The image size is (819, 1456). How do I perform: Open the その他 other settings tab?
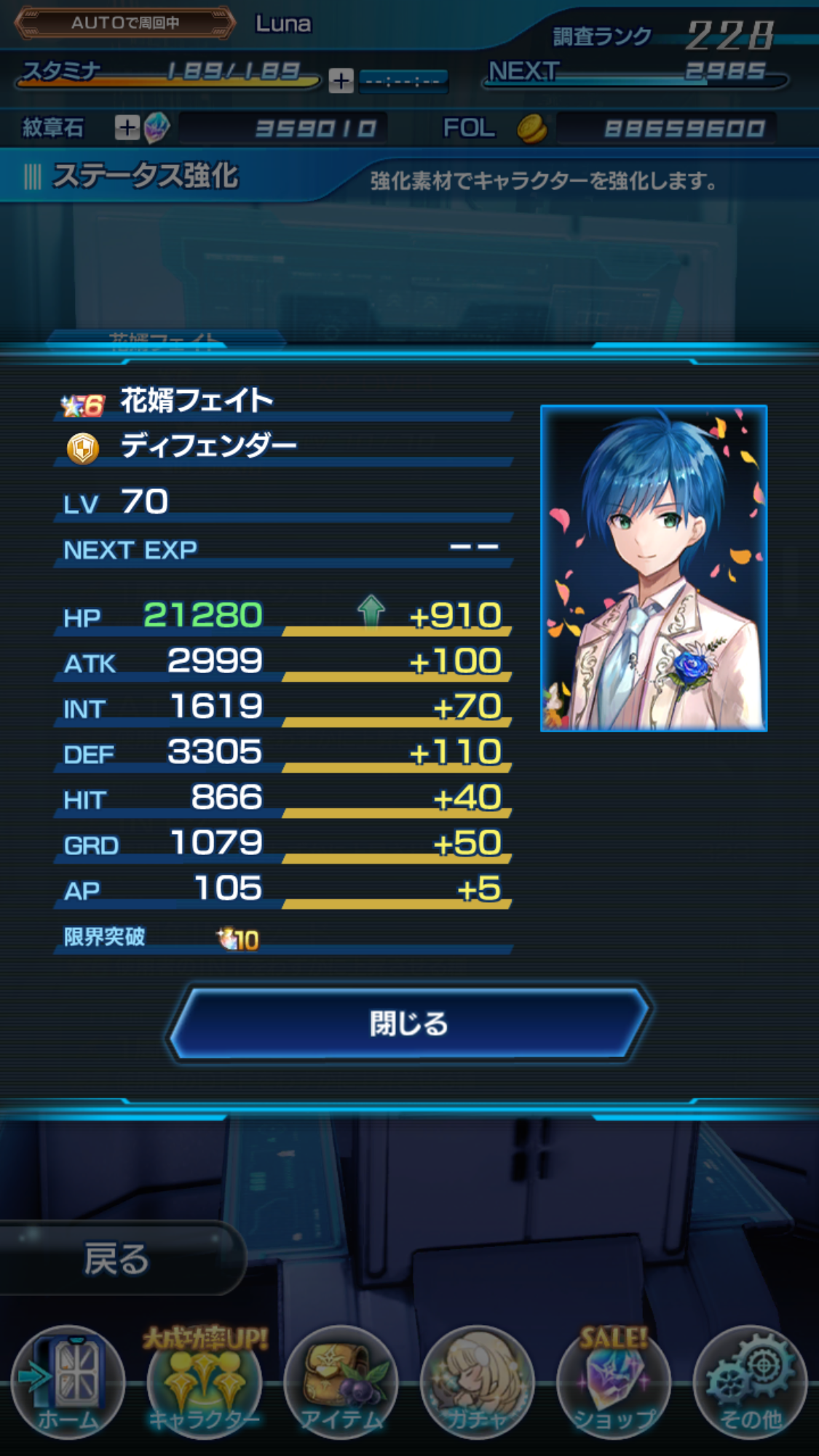pos(751,1383)
